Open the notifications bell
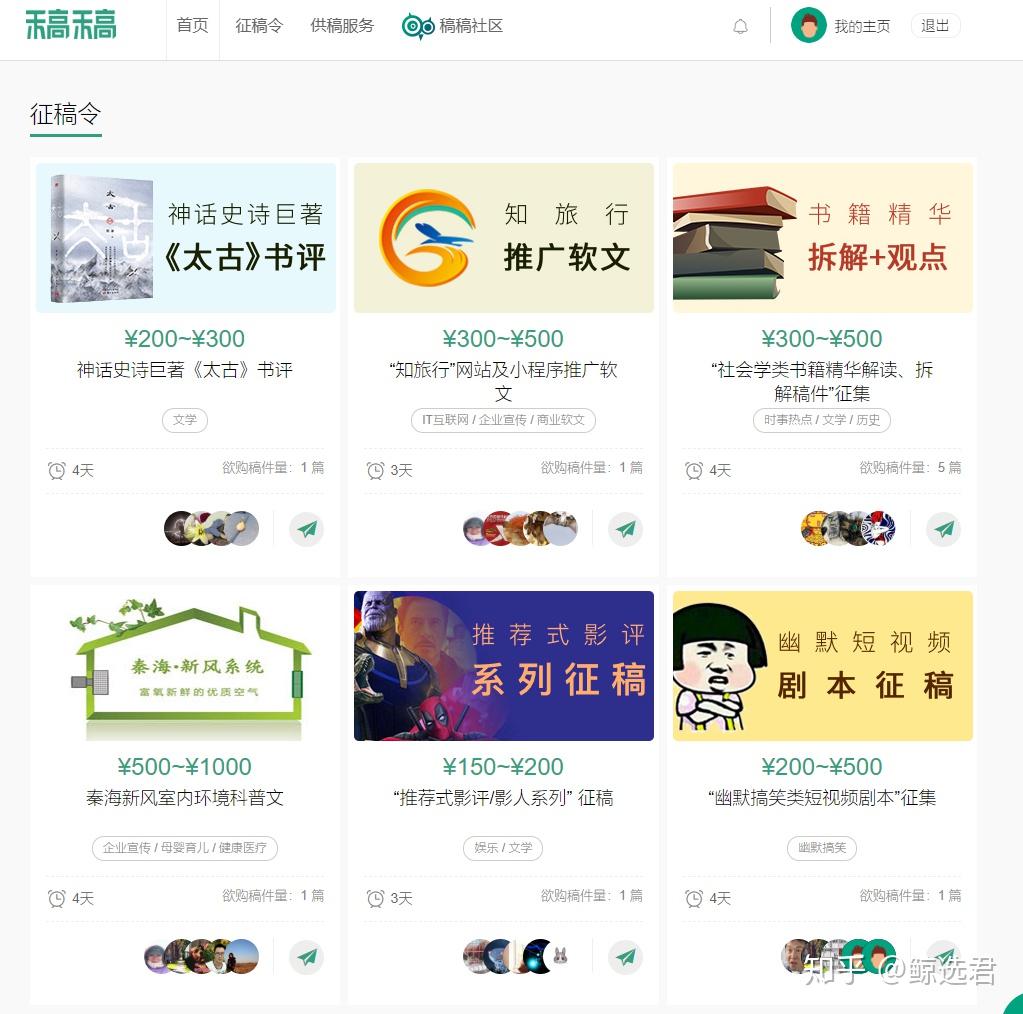The height and width of the screenshot is (1014, 1023). [x=740, y=27]
